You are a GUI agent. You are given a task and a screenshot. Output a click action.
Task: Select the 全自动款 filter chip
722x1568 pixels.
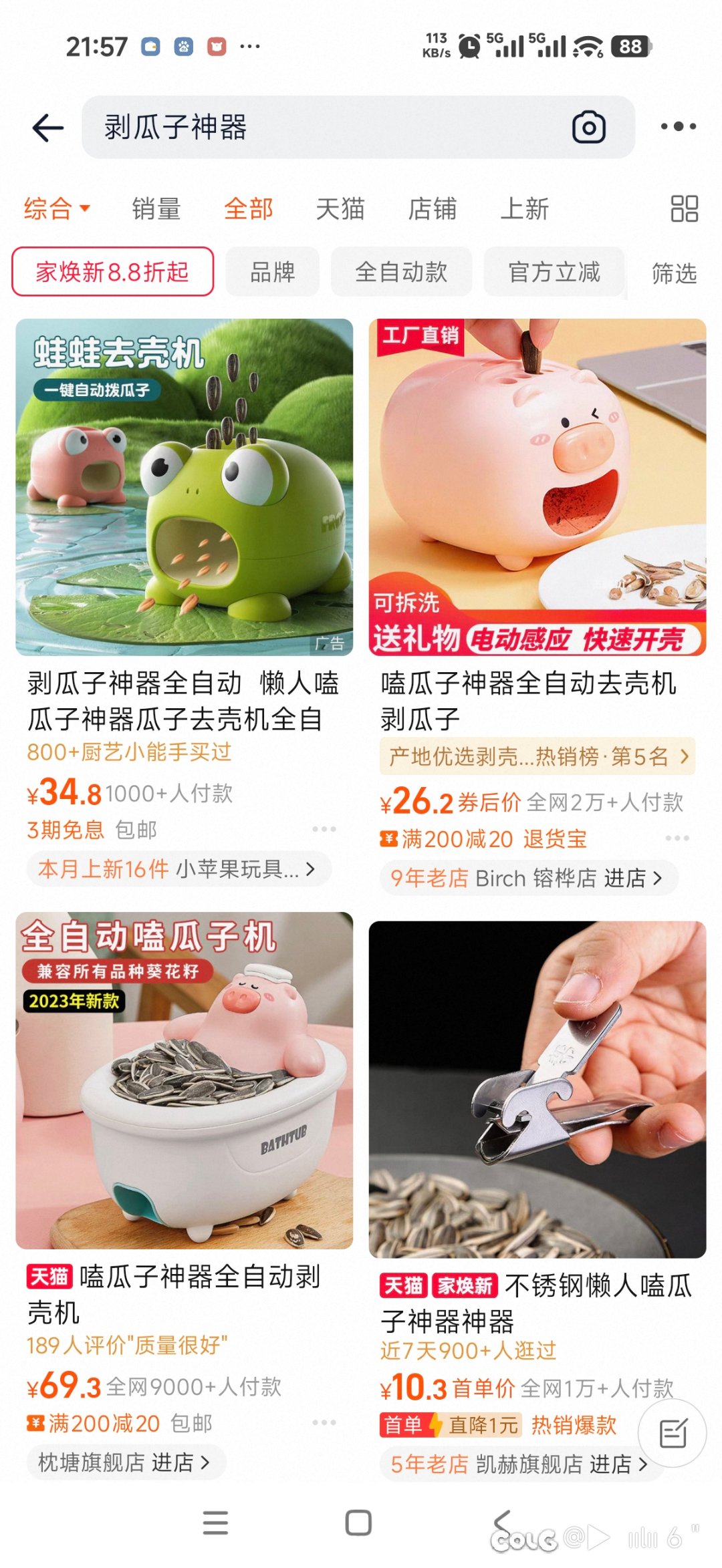pyautogui.click(x=401, y=272)
